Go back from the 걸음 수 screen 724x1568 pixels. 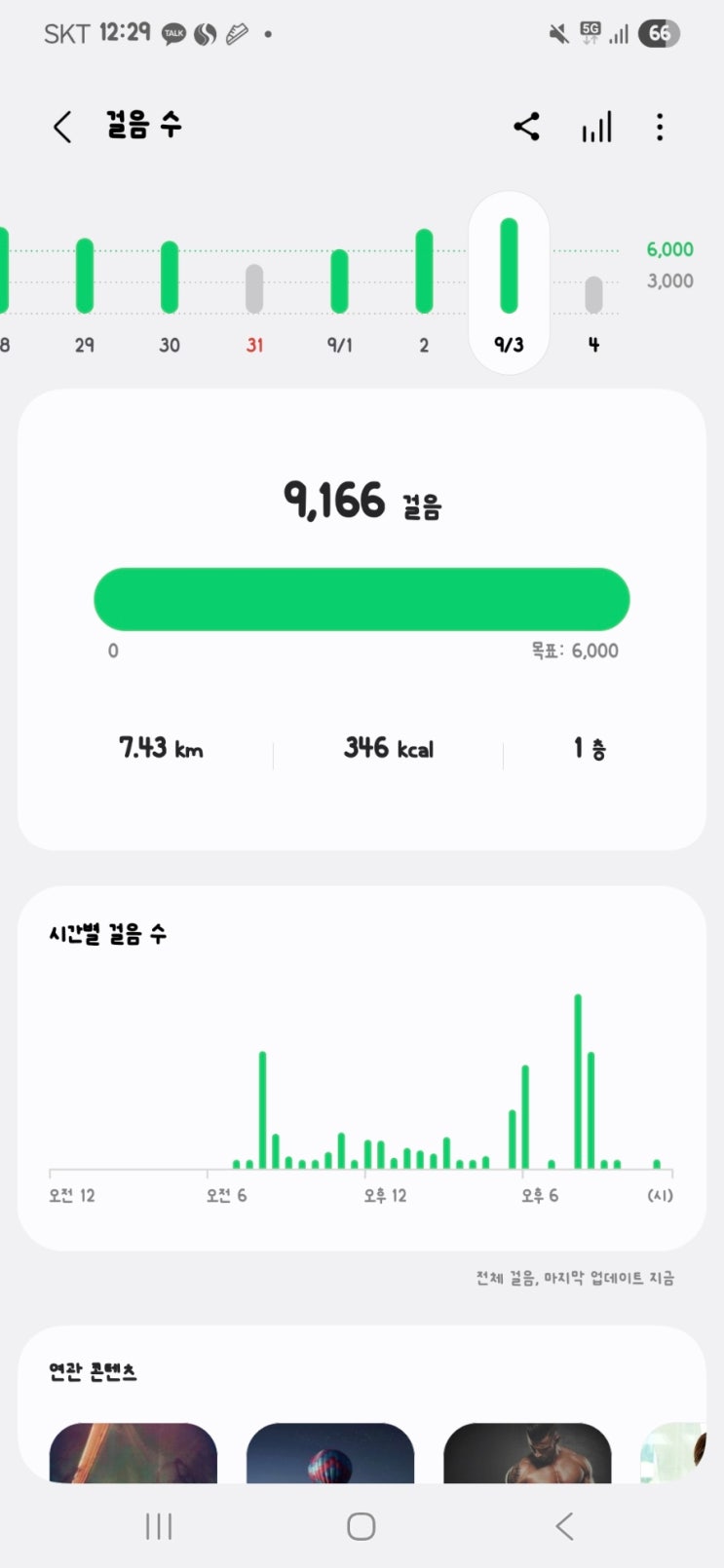pos(62,128)
